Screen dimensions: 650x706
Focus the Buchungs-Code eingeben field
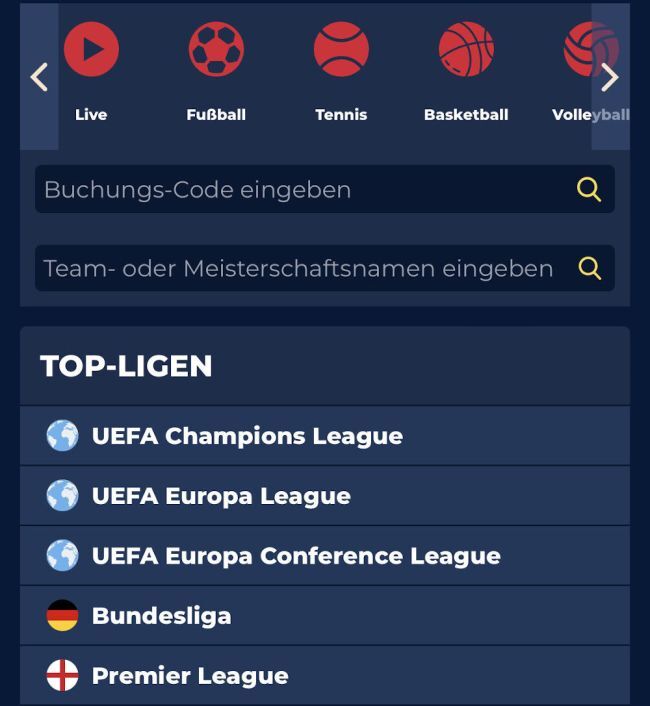point(300,190)
